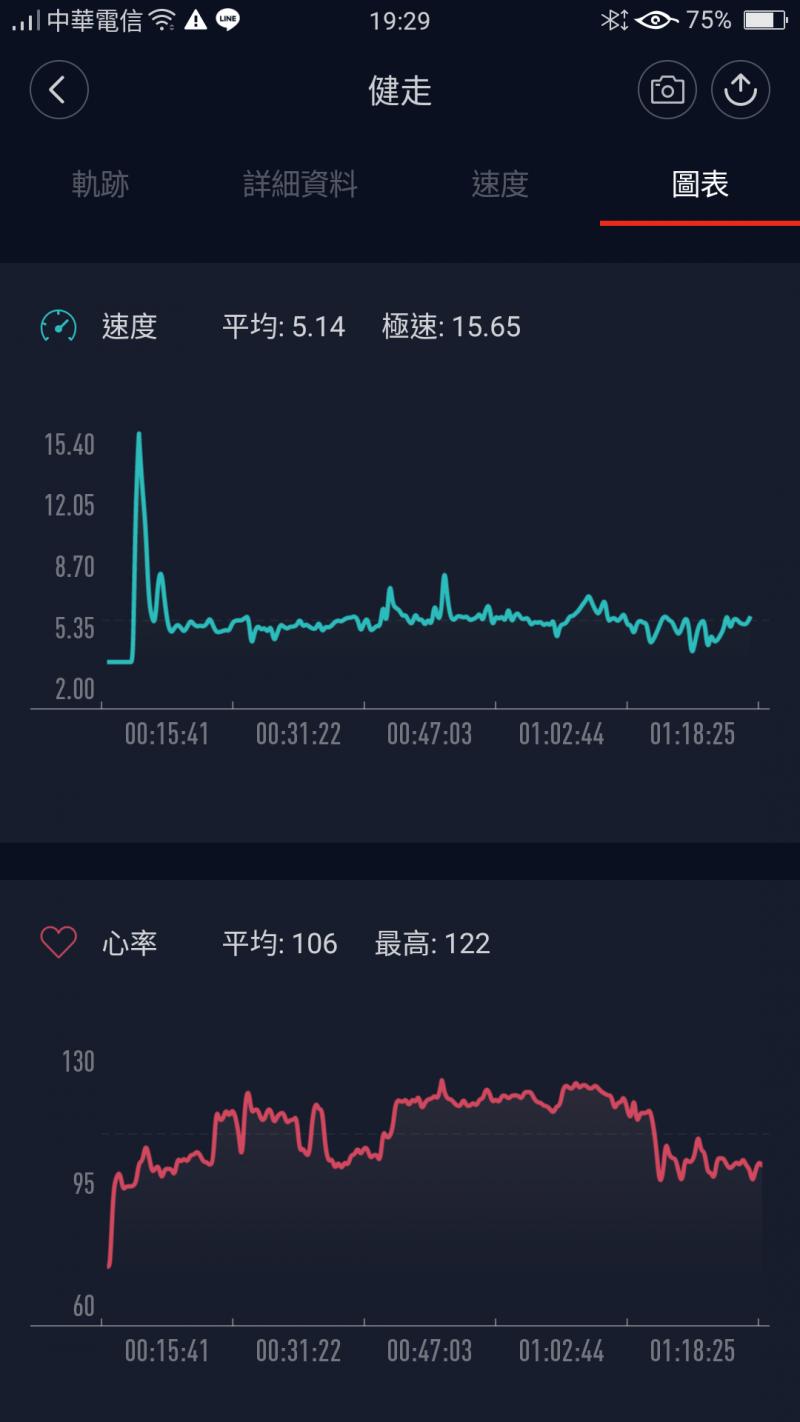This screenshot has width=800, height=1422.
Task: Open the 詳細資料 tab
Action: click(x=300, y=185)
